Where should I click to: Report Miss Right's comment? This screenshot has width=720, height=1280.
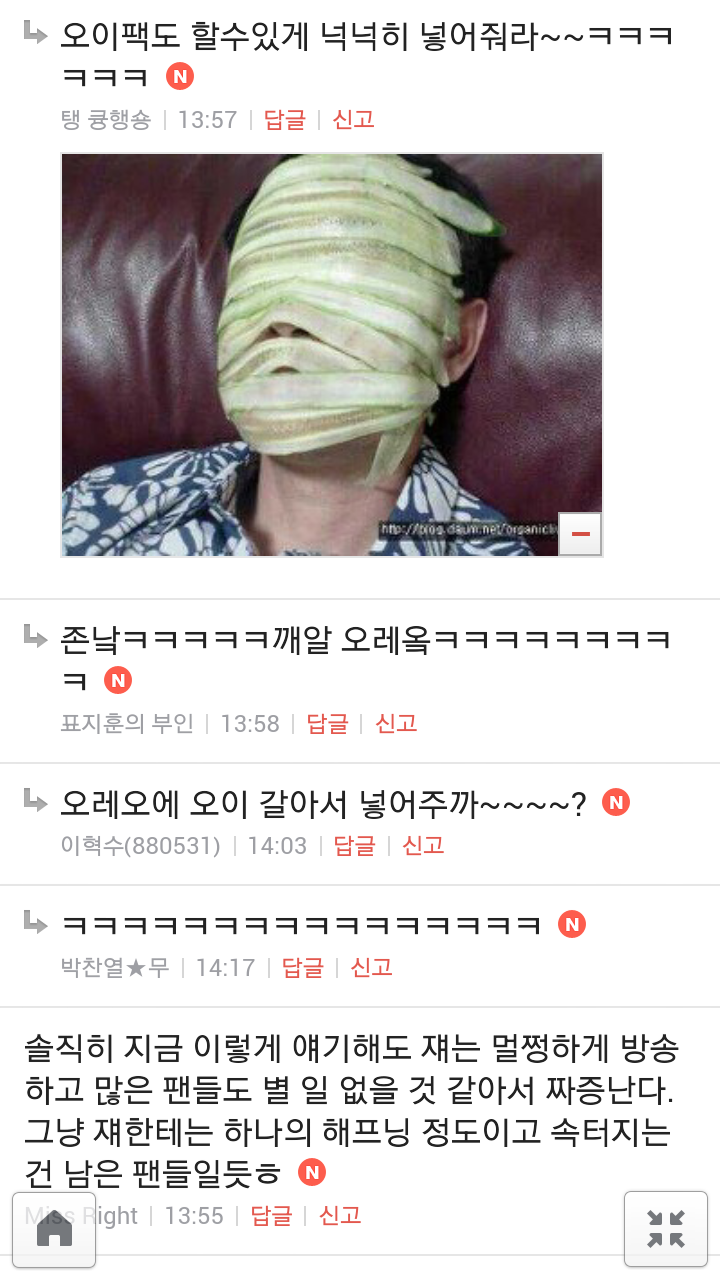pyautogui.click(x=340, y=1216)
